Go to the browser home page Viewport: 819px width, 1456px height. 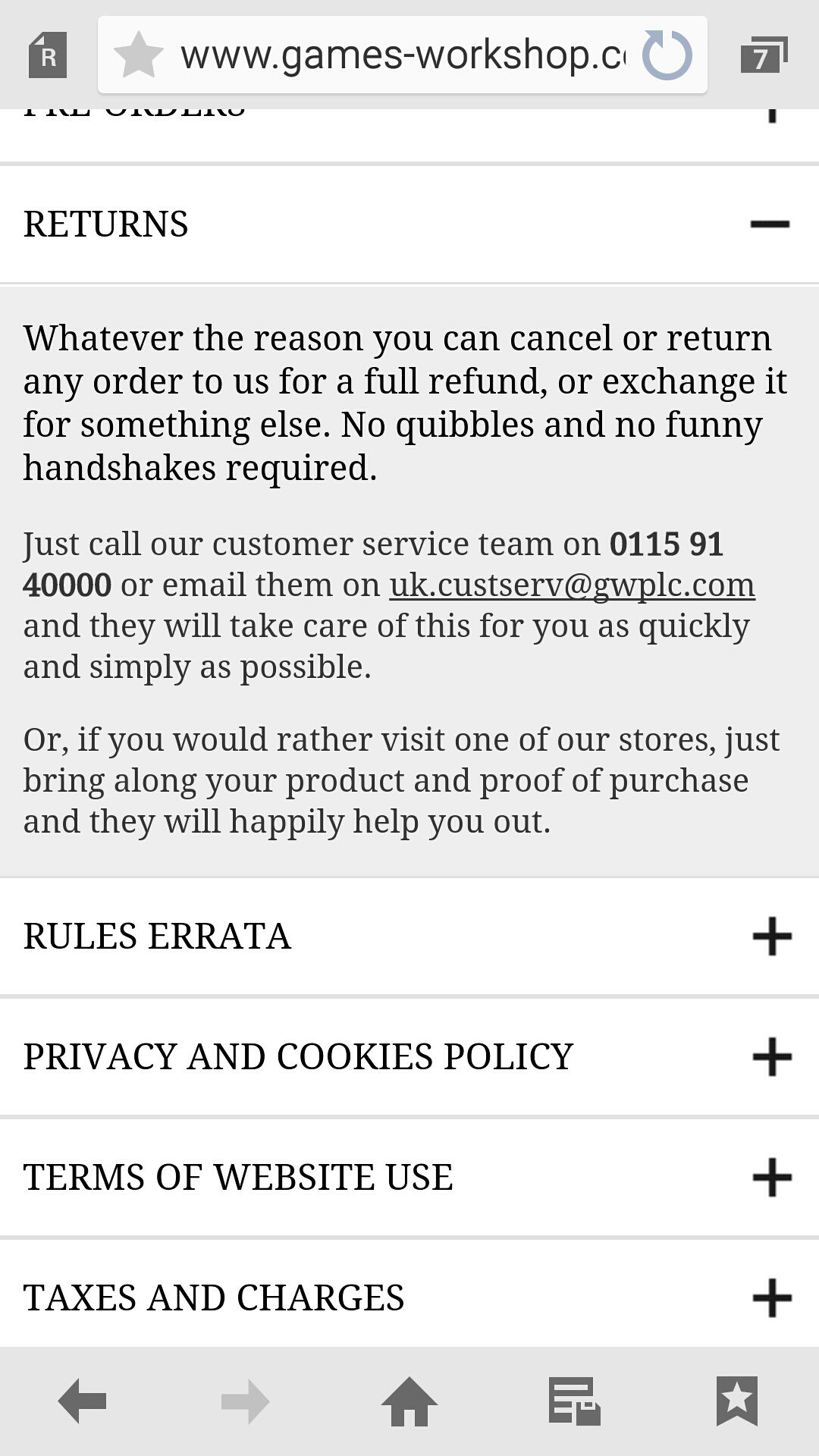(409, 1401)
